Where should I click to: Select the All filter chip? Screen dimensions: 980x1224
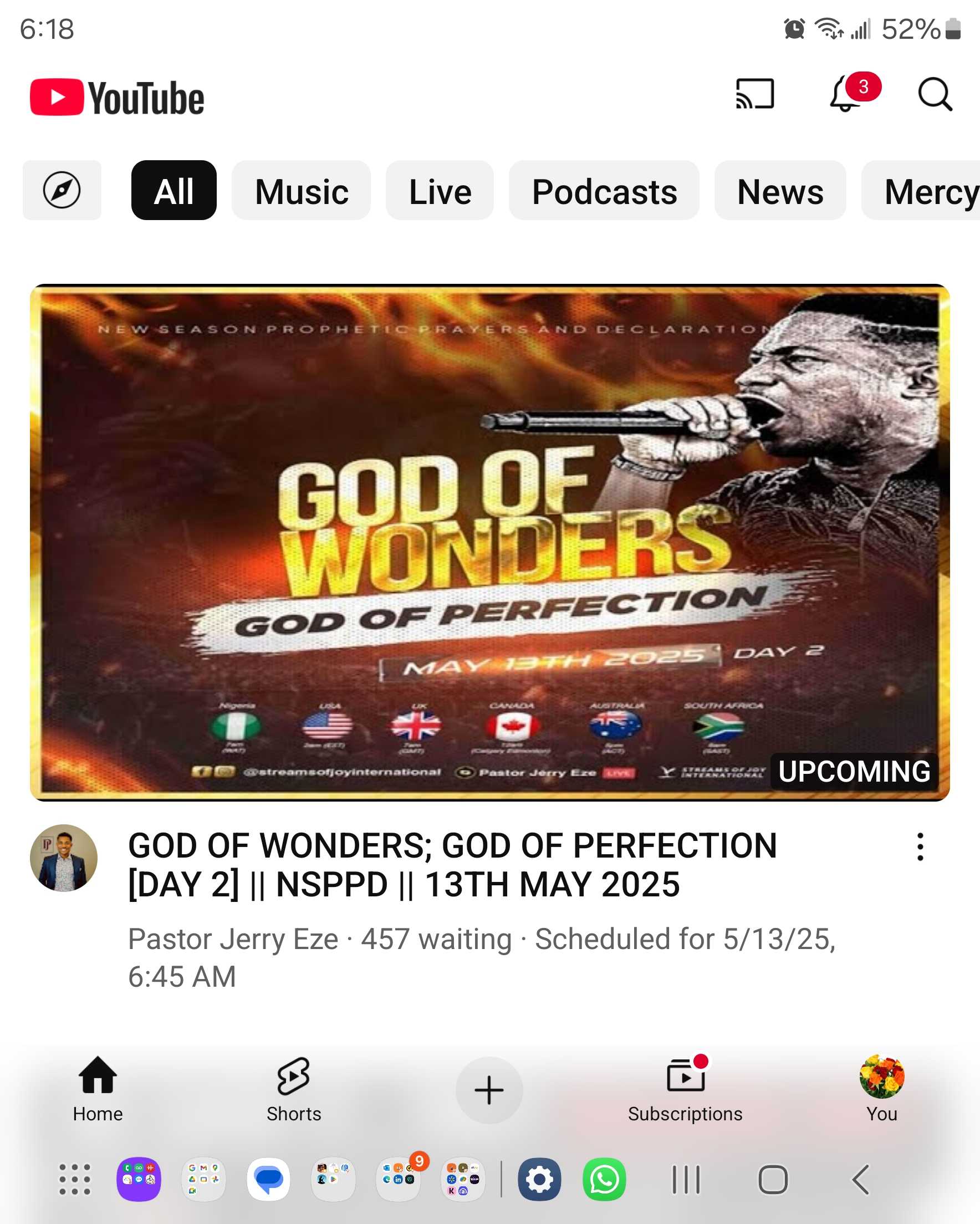pyautogui.click(x=173, y=191)
